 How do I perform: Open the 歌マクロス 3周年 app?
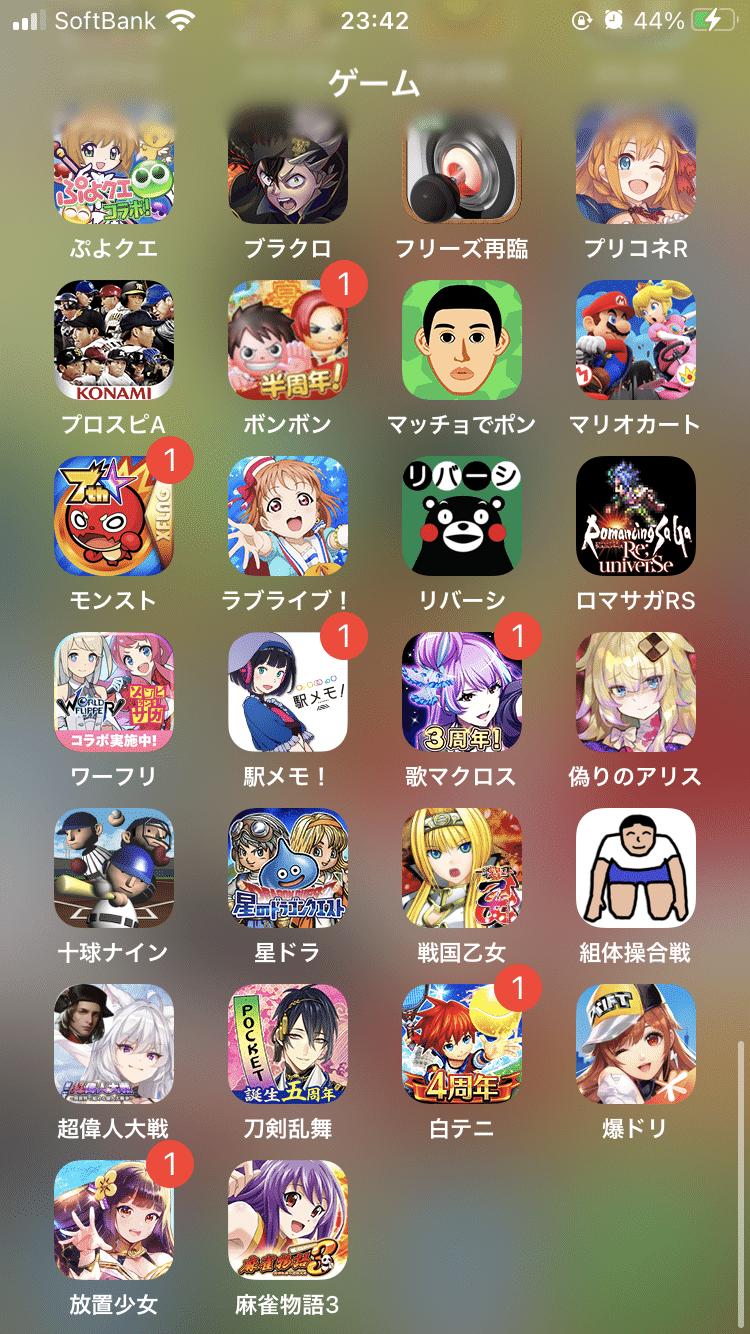click(x=461, y=689)
